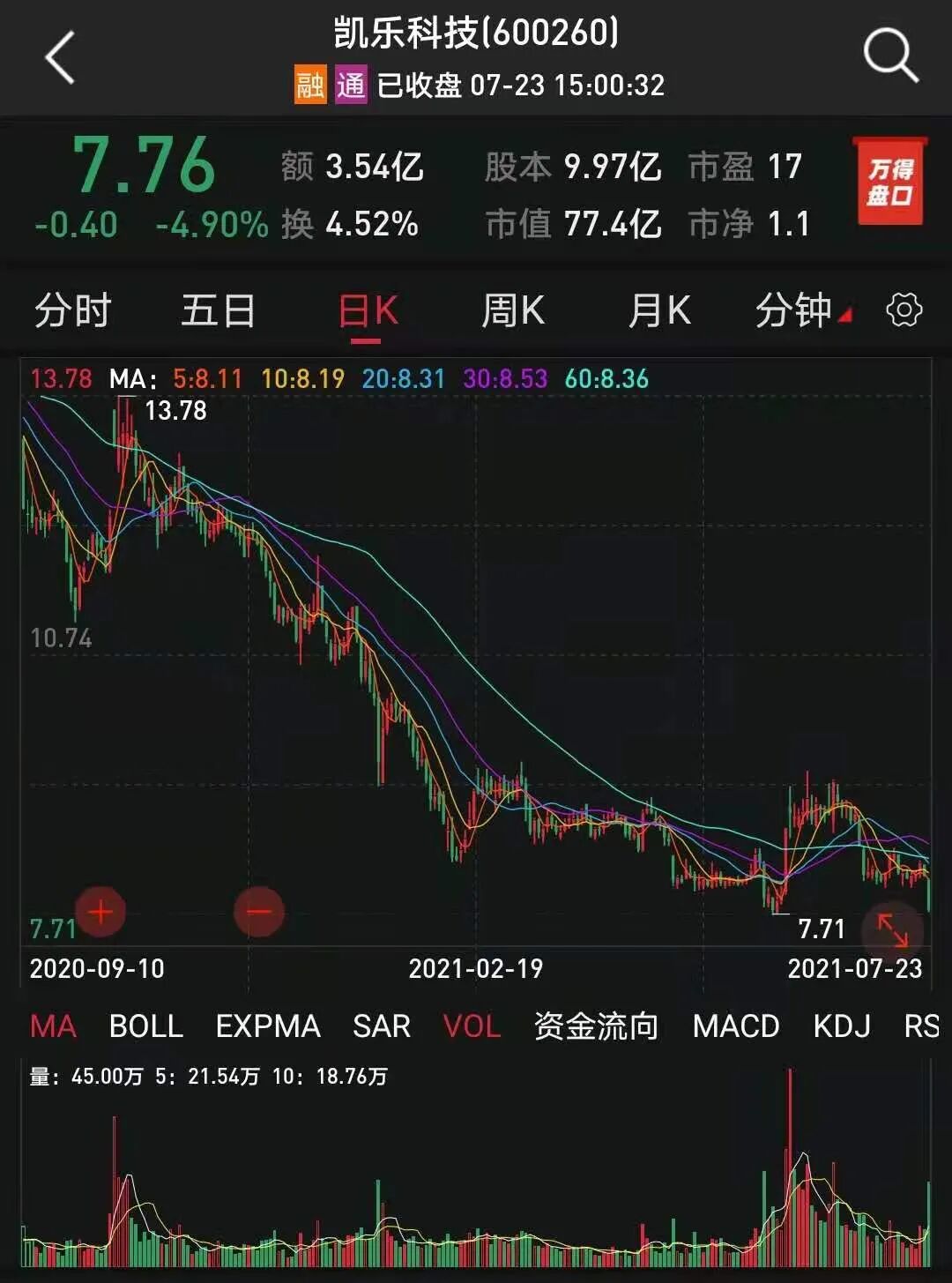This screenshot has width=952, height=1283.
Task: Select the MACD indicator
Action: pos(736,1026)
